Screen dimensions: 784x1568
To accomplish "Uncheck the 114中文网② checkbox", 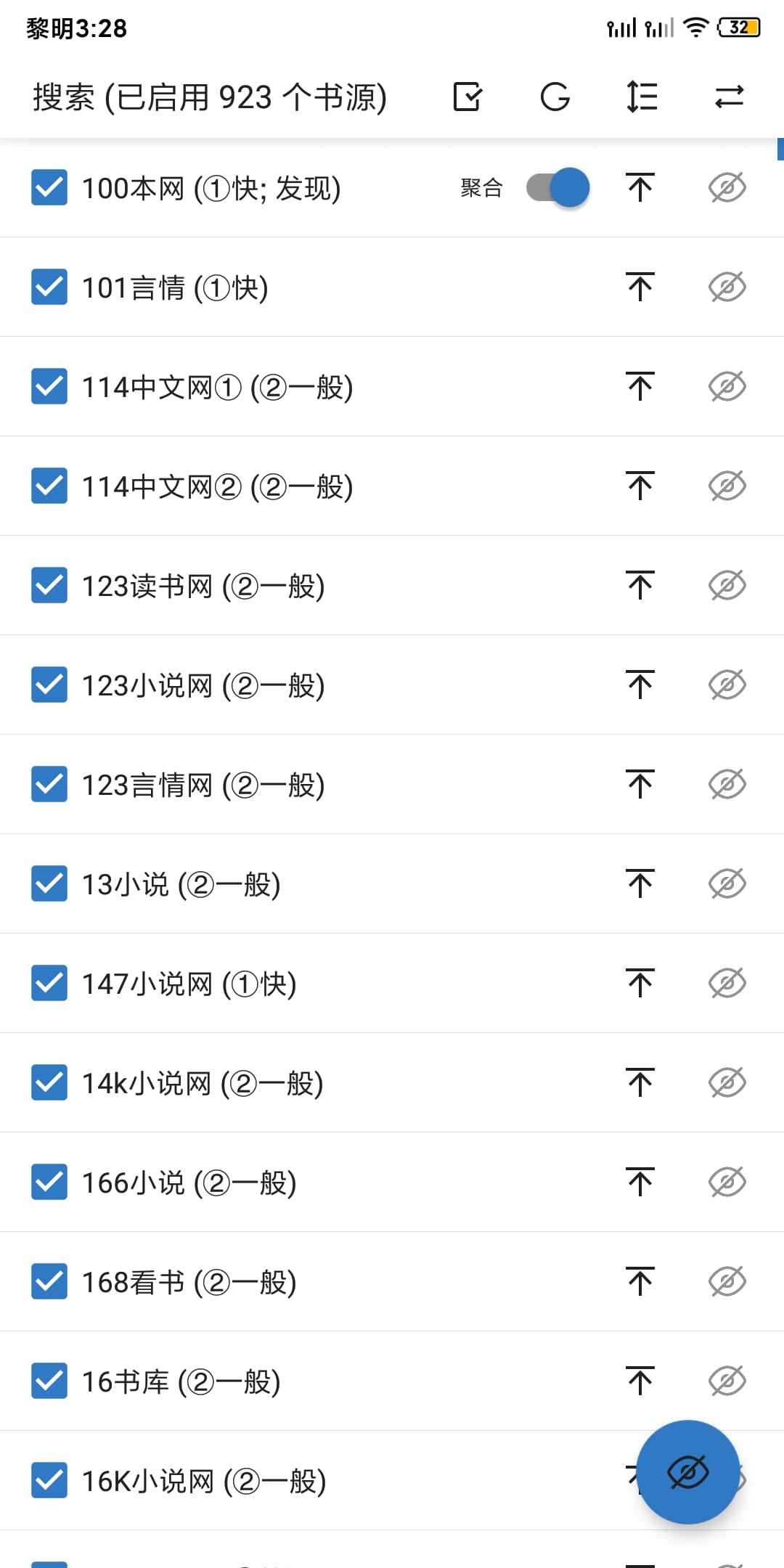I will [x=49, y=486].
